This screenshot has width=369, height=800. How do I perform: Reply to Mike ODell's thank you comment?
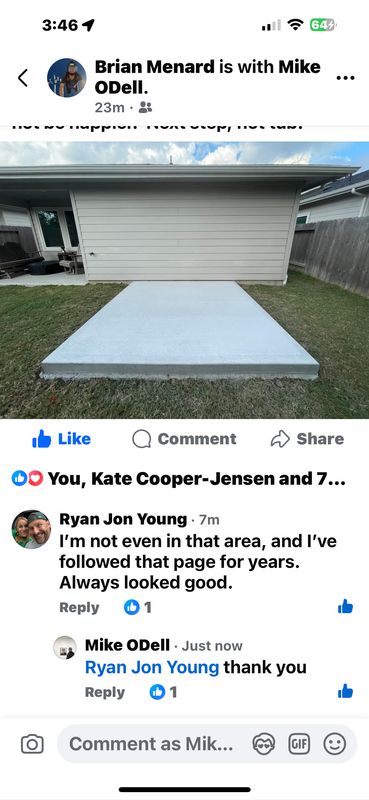point(105,692)
